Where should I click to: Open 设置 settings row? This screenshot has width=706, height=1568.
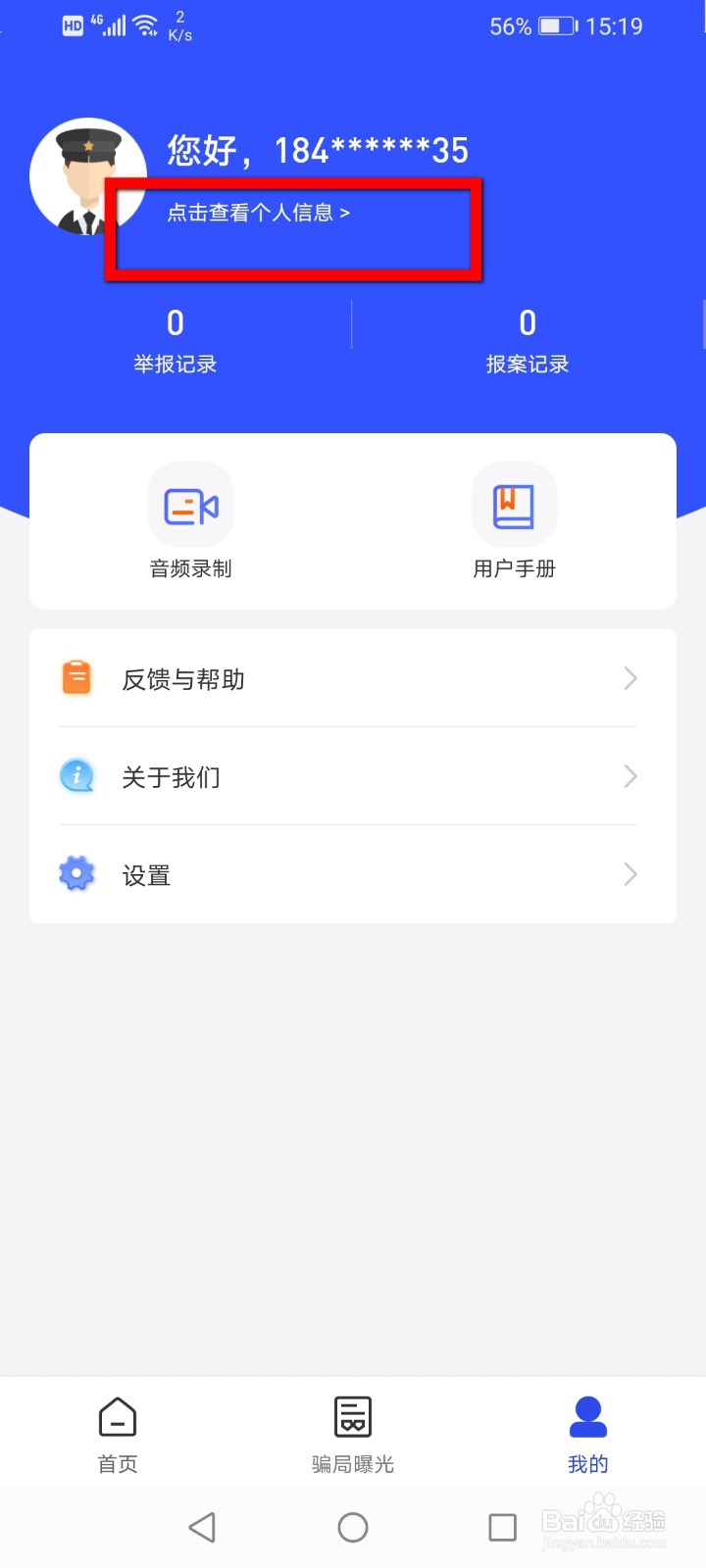[x=352, y=875]
